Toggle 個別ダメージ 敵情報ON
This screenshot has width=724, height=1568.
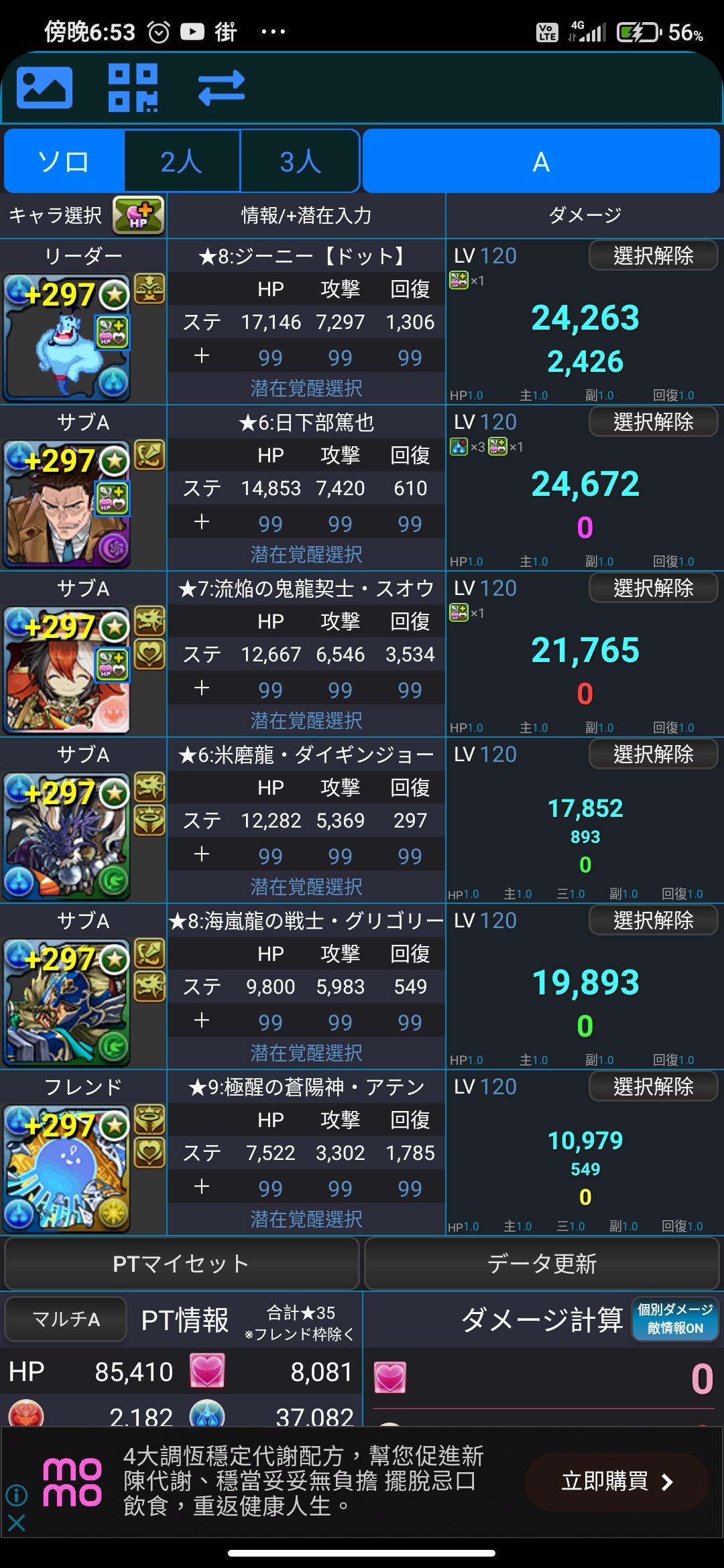pos(674,1319)
